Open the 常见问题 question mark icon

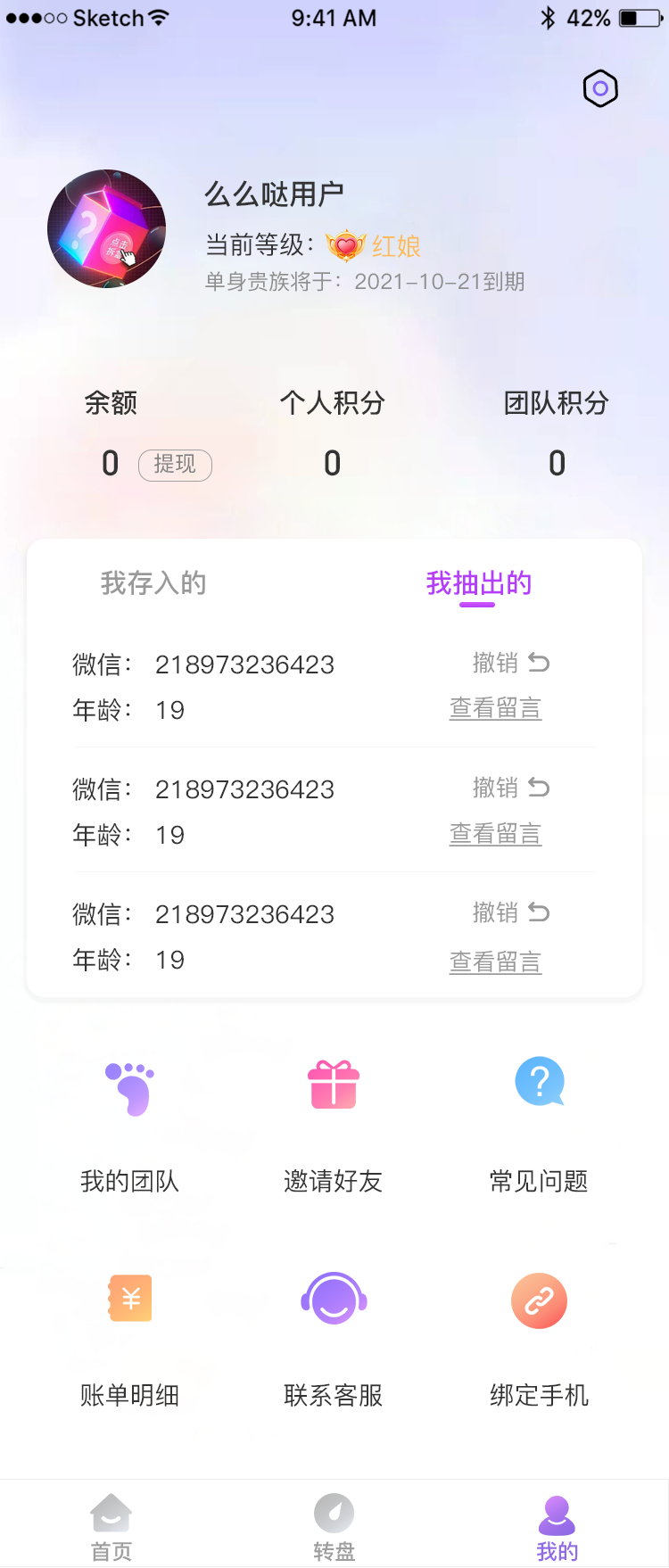(x=539, y=1082)
